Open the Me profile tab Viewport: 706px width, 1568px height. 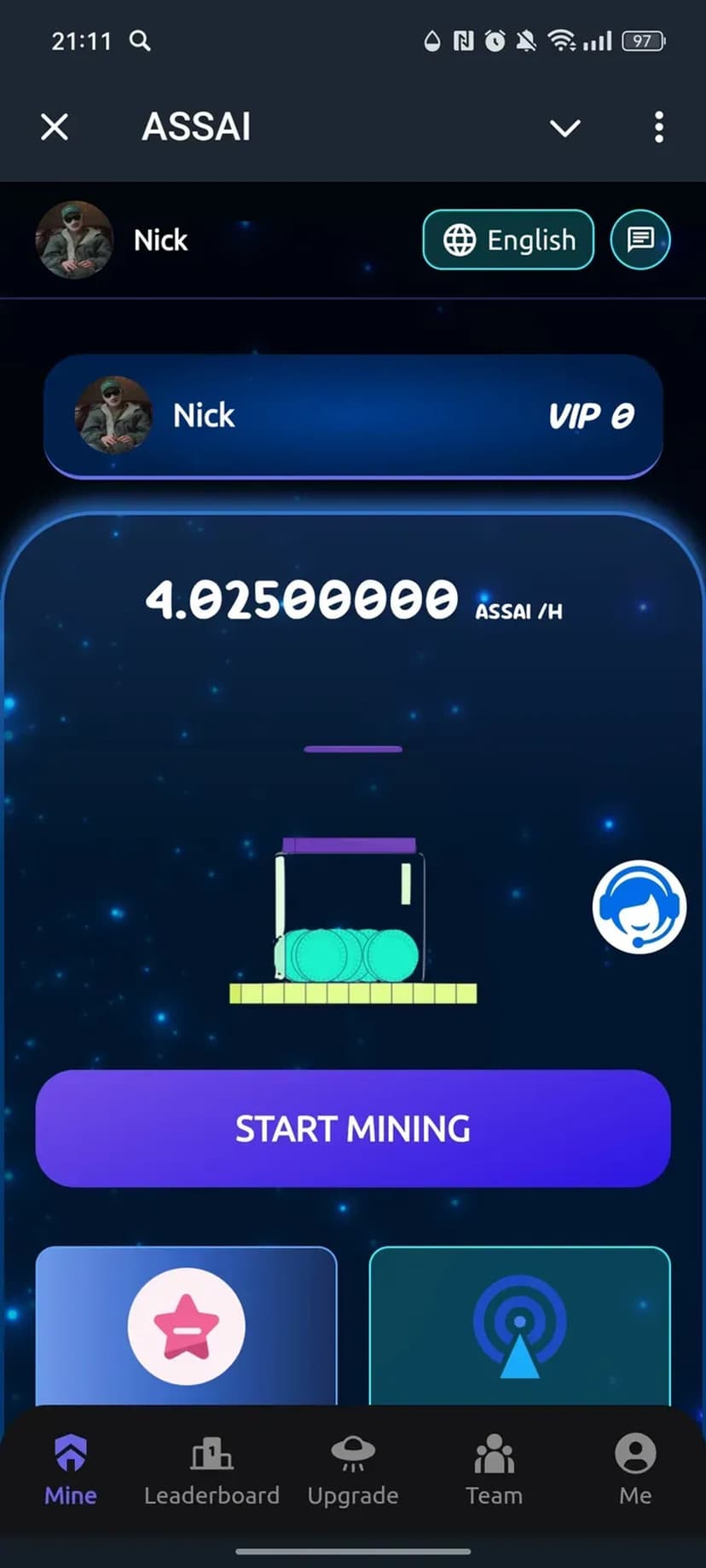tap(635, 1471)
